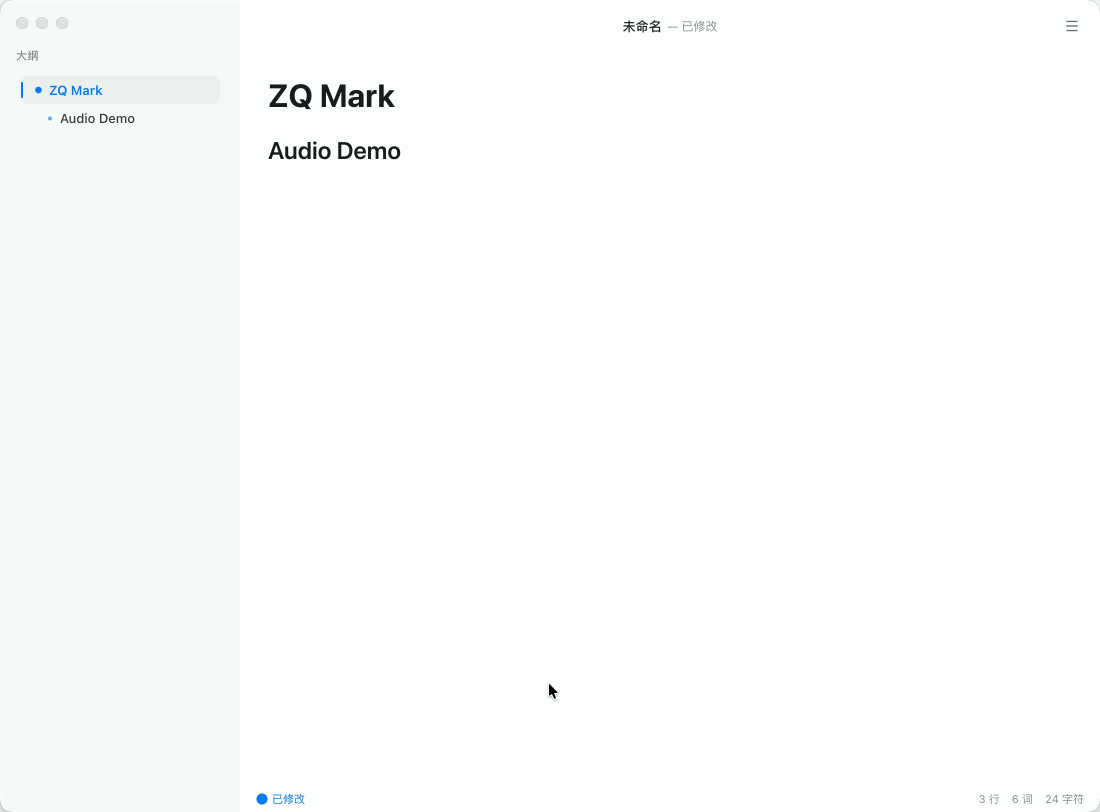Minimize the window with yellow button
This screenshot has width=1100, height=812.
[x=42, y=23]
